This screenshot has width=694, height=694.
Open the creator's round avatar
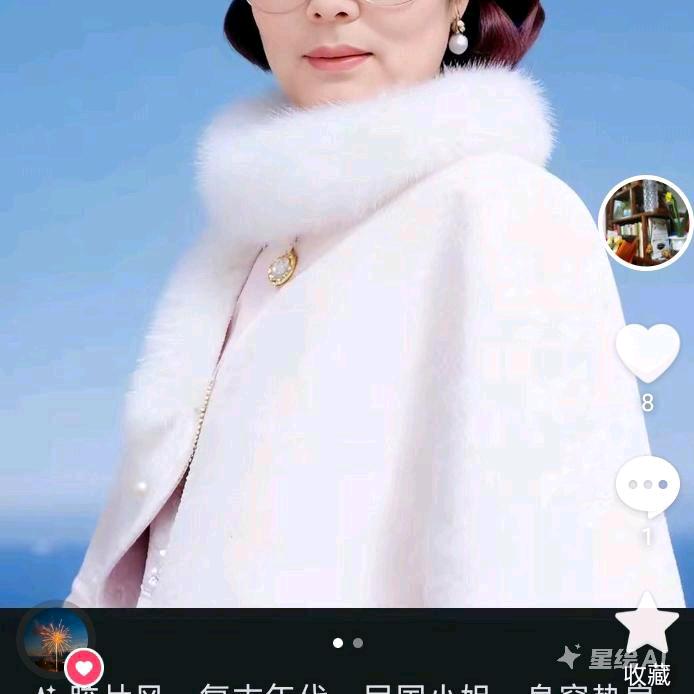pos(645,223)
